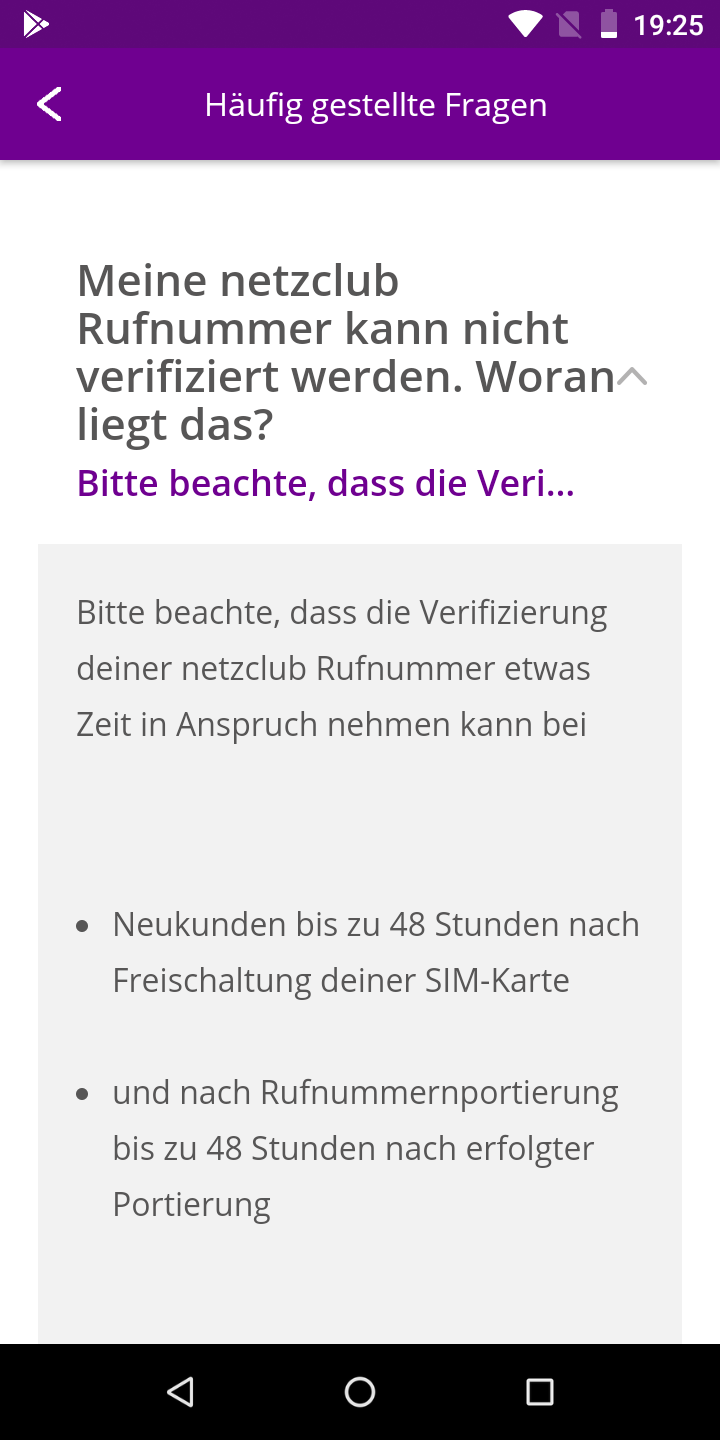Collapse the netzclub Rufnummer FAQ answer
Viewport: 720px width, 1440px height.
(x=632, y=376)
